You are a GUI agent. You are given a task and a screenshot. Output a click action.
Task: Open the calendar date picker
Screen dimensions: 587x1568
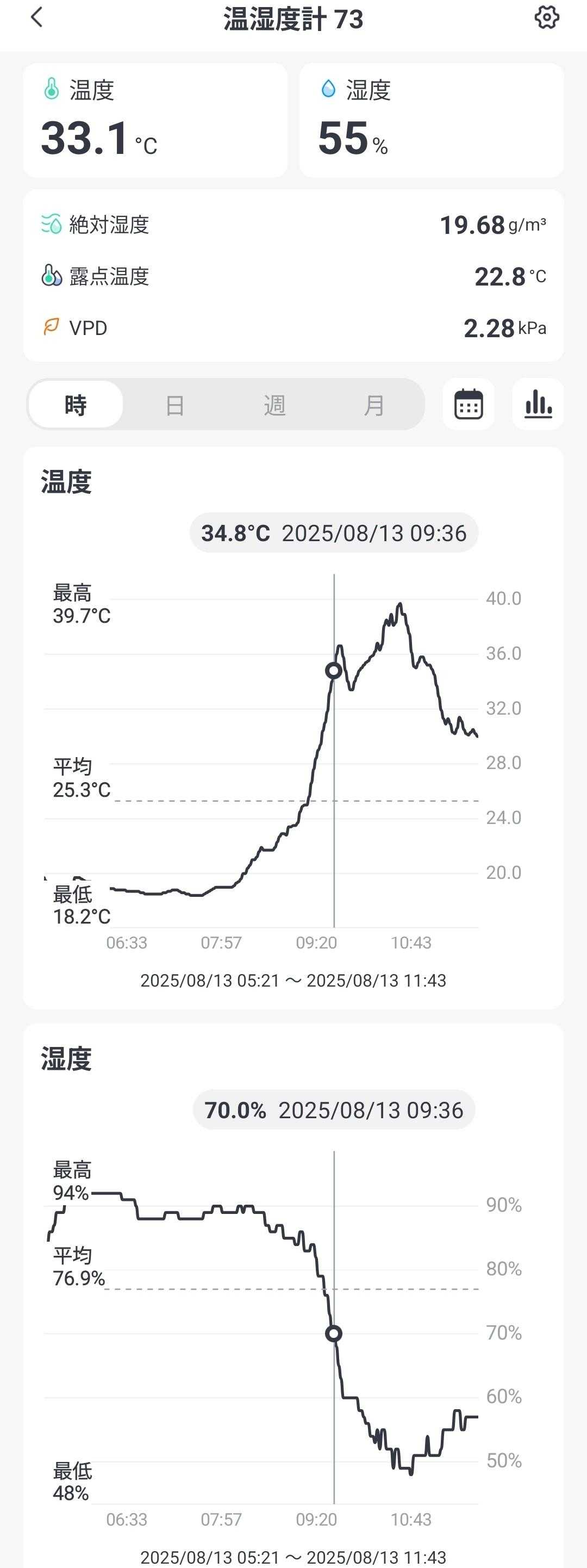coord(469,404)
